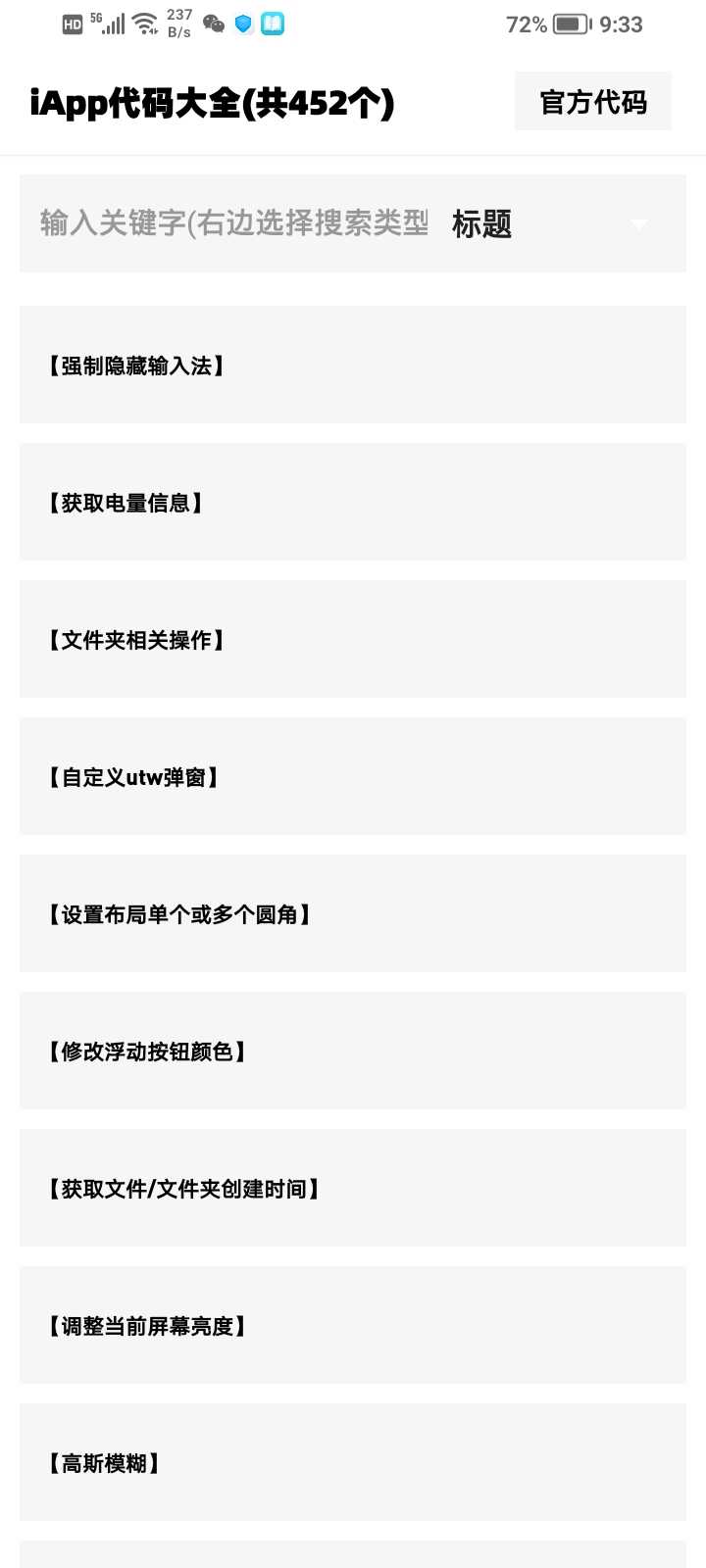
Task: Select the 调整当前屏幕亮度 entry
Action: coord(353,1326)
